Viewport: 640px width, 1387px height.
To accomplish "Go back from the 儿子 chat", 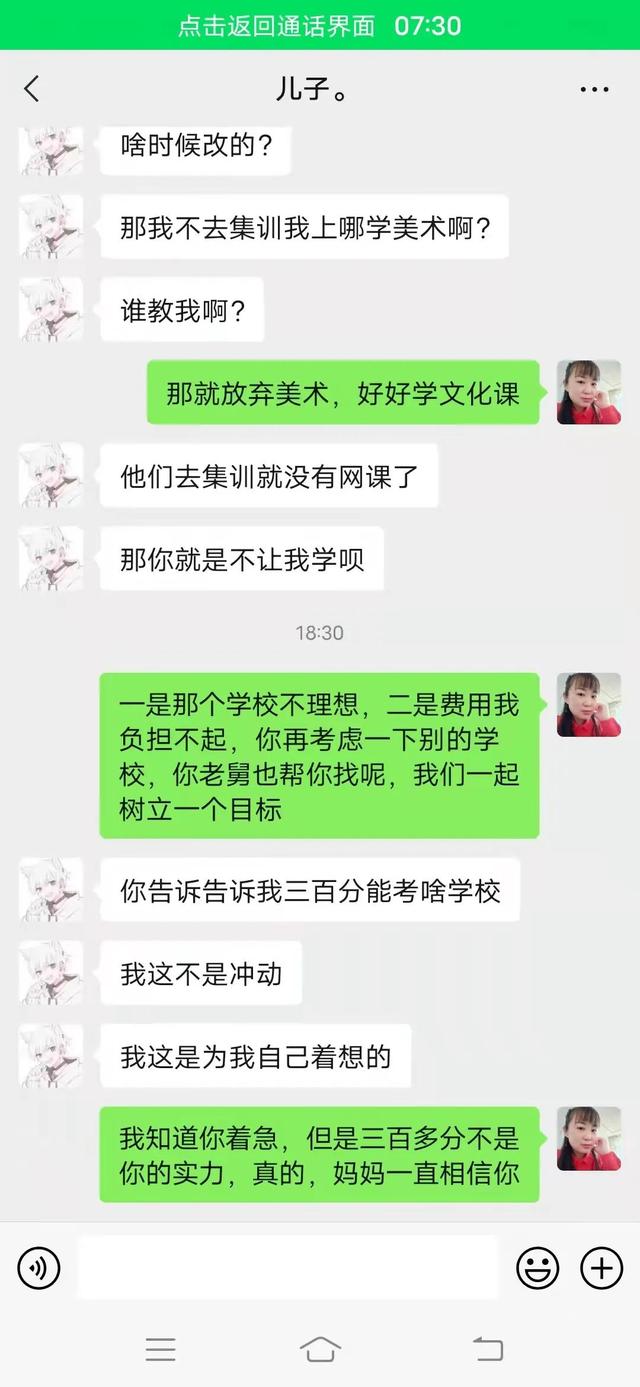I will [x=32, y=89].
